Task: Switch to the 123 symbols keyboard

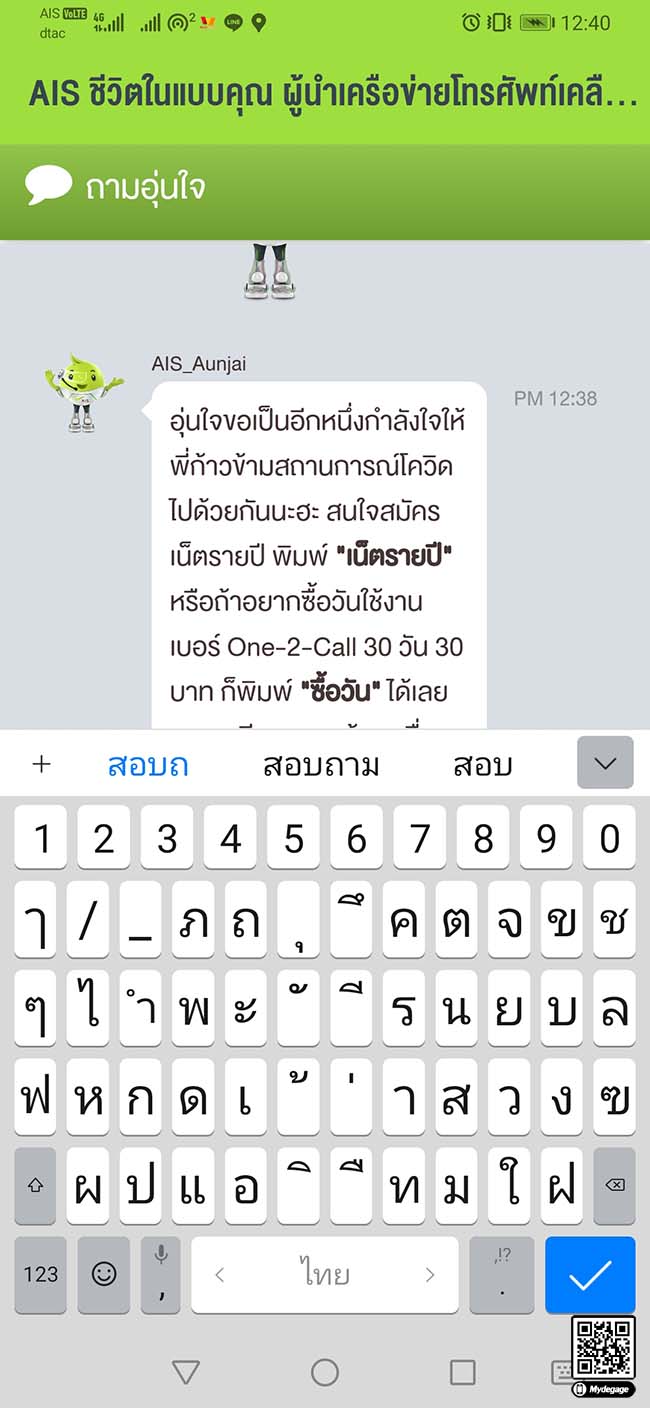Action: pos(41,1275)
